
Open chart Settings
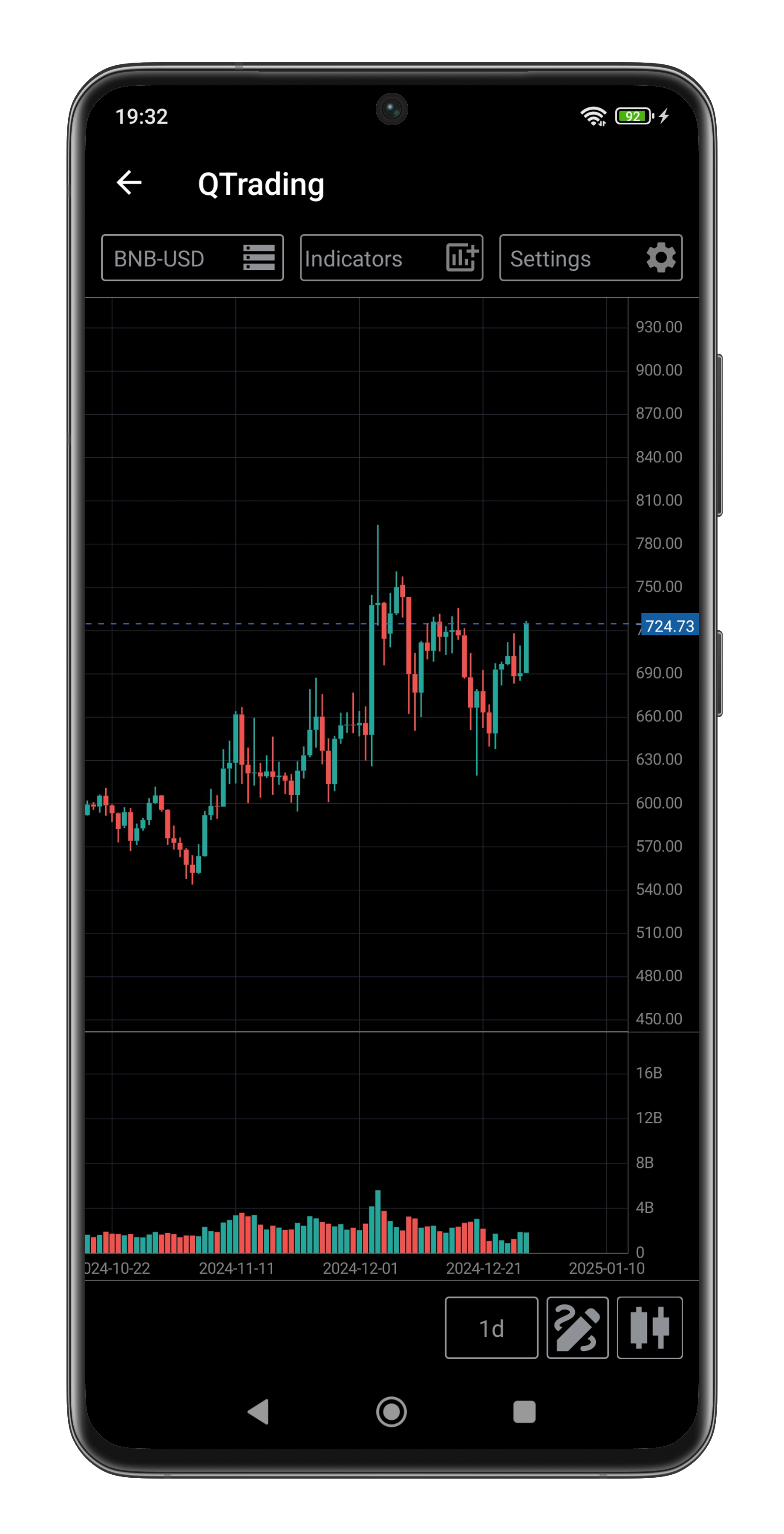pos(591,258)
